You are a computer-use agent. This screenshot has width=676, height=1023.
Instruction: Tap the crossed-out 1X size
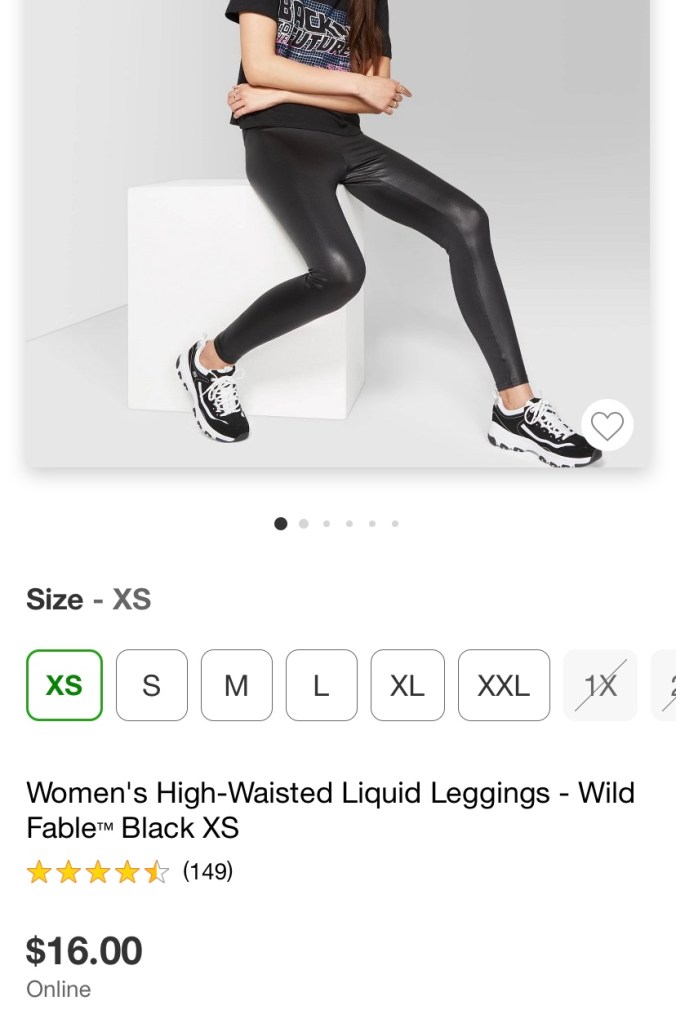[x=600, y=685]
